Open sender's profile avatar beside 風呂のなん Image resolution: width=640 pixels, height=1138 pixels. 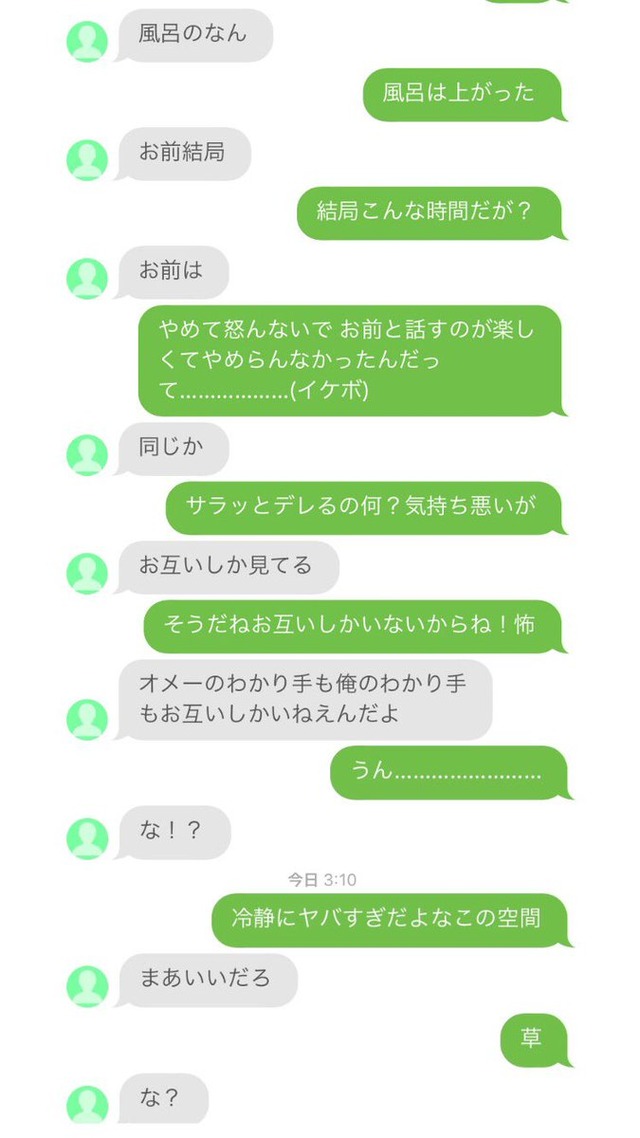click(87, 42)
